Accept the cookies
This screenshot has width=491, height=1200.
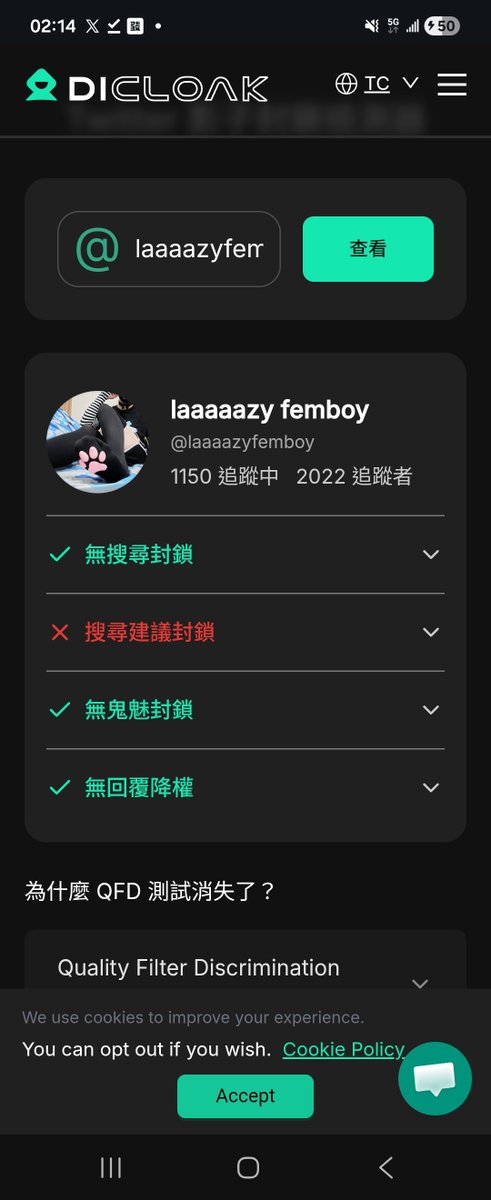coord(245,1096)
